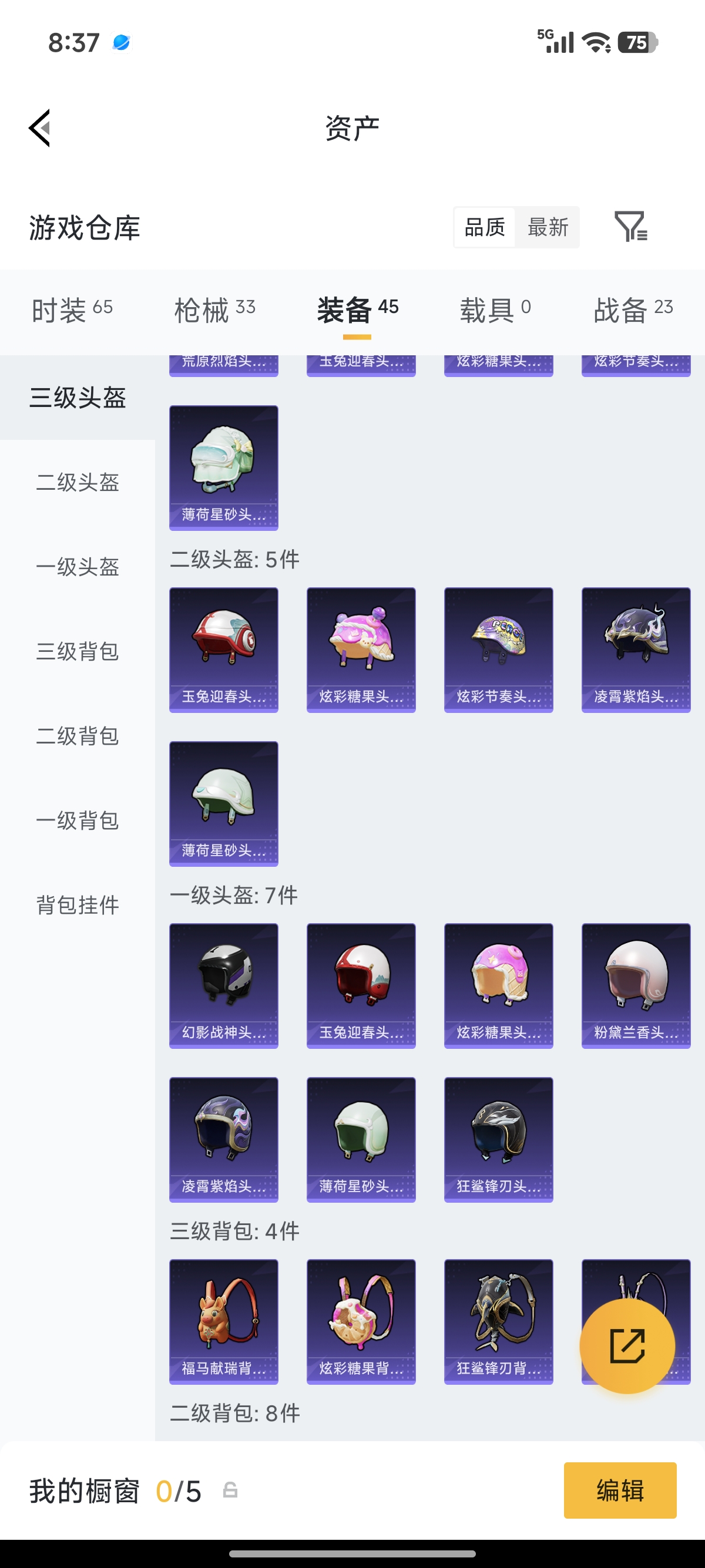Tap the orange share floating button
This screenshot has height=1568, width=705.
tap(627, 1346)
